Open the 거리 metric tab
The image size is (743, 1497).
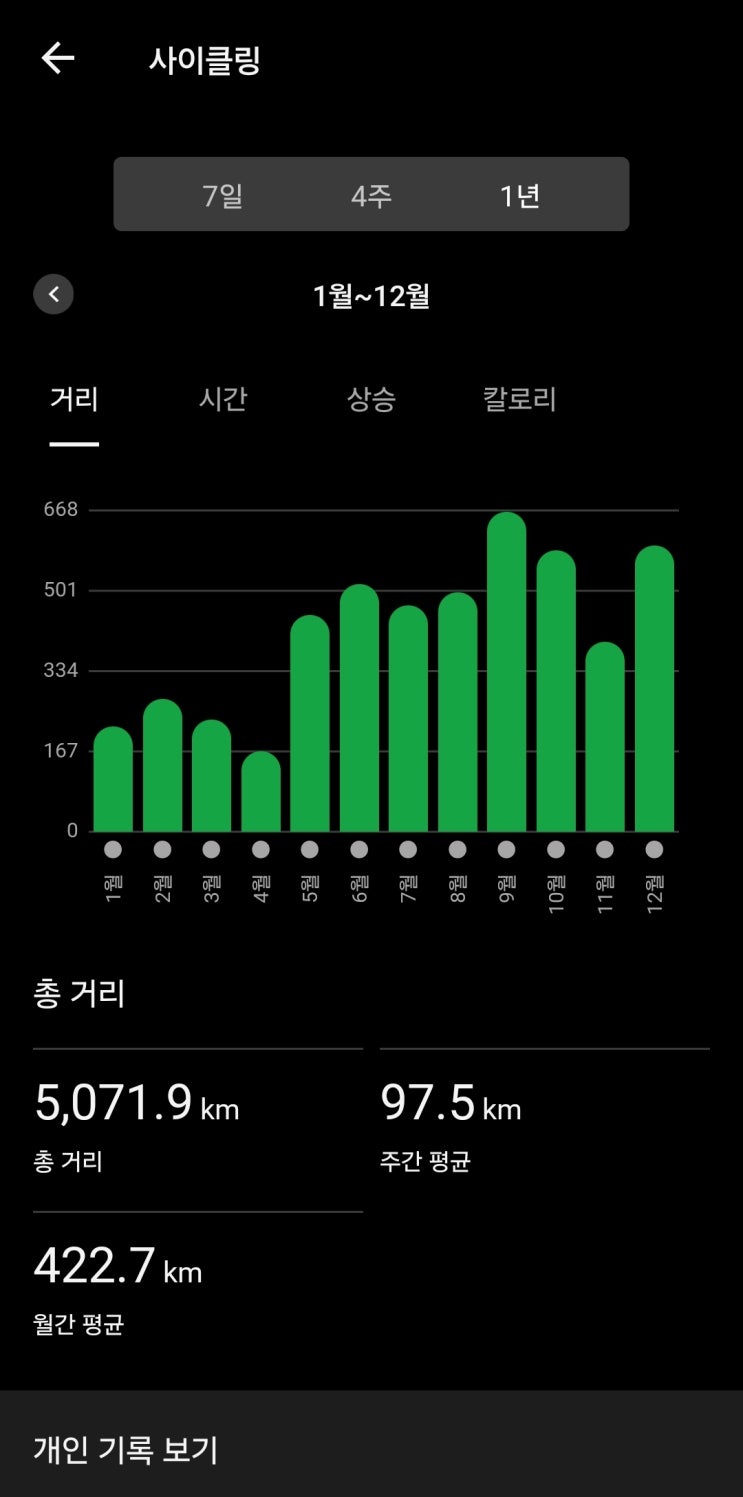pyautogui.click(x=74, y=400)
